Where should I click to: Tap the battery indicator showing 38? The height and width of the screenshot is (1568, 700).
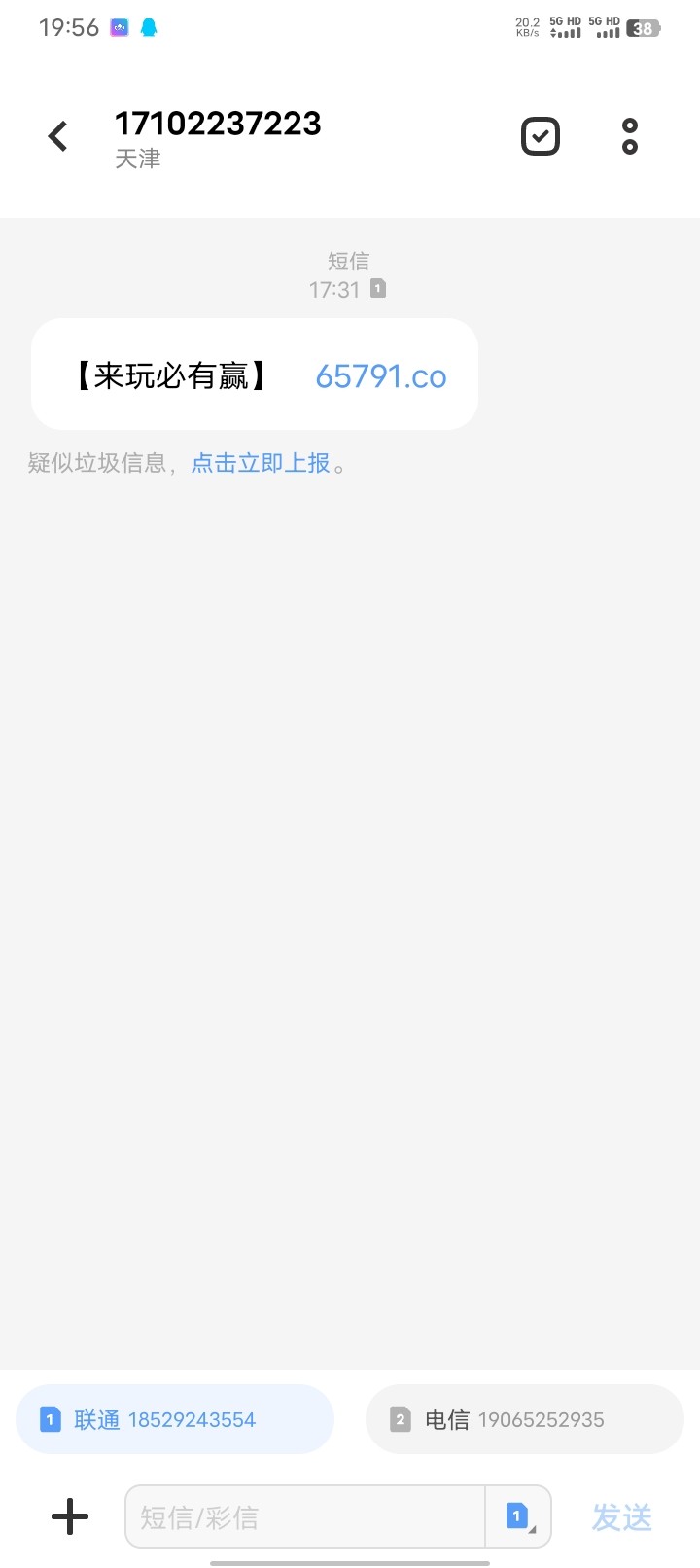(x=642, y=28)
